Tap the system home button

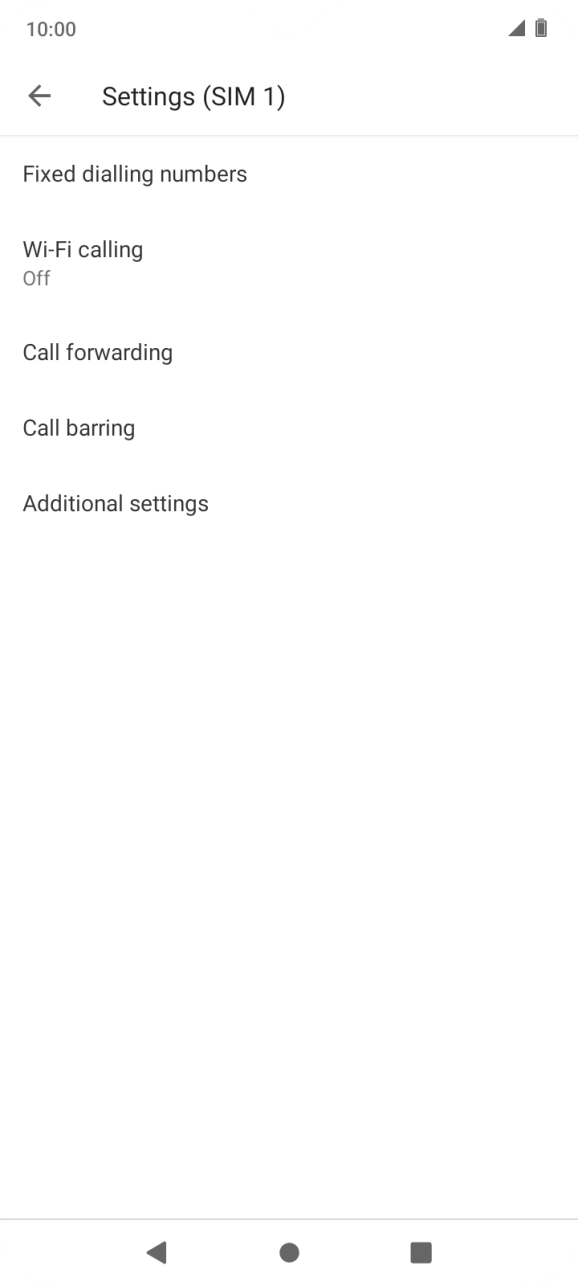[x=289, y=1252]
